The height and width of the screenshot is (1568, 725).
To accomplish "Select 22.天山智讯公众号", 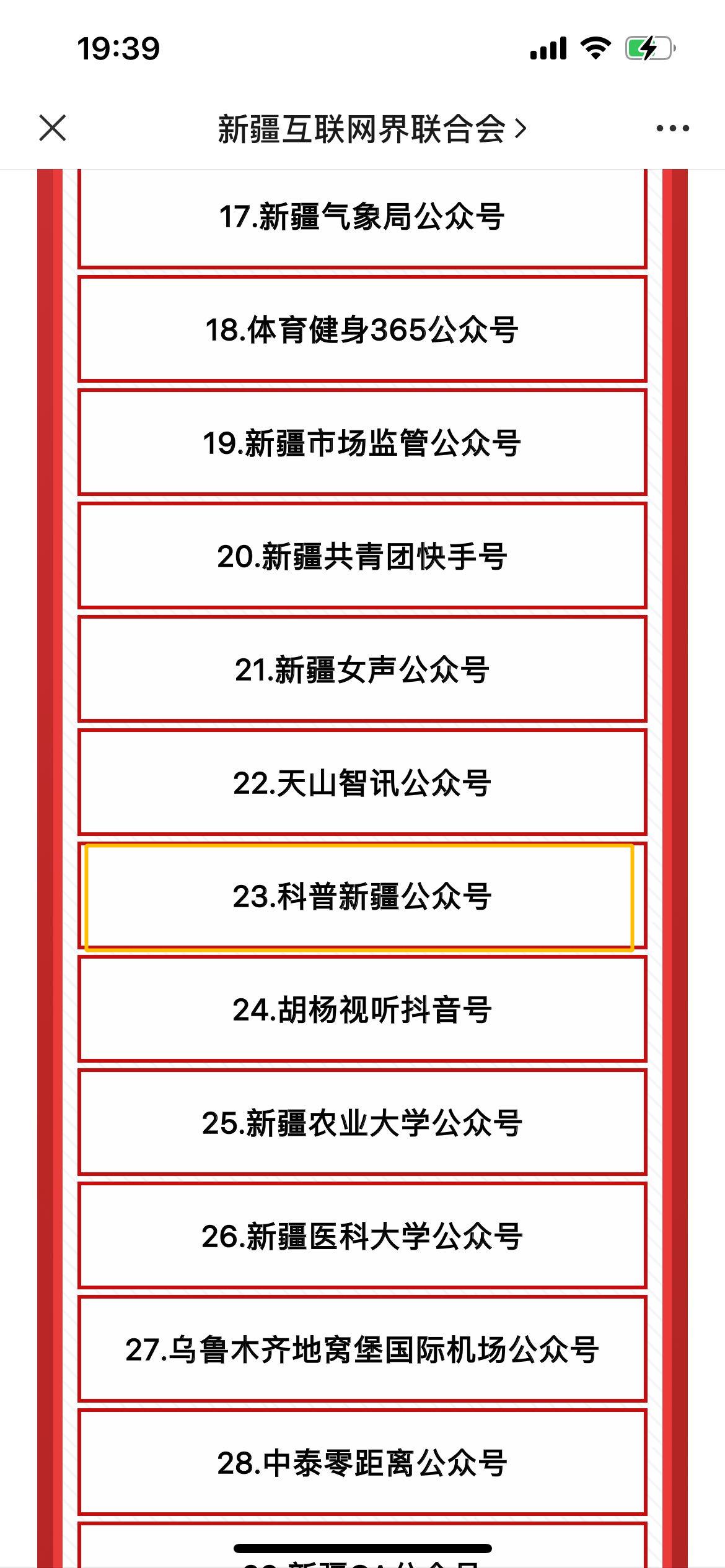I will (362, 783).
